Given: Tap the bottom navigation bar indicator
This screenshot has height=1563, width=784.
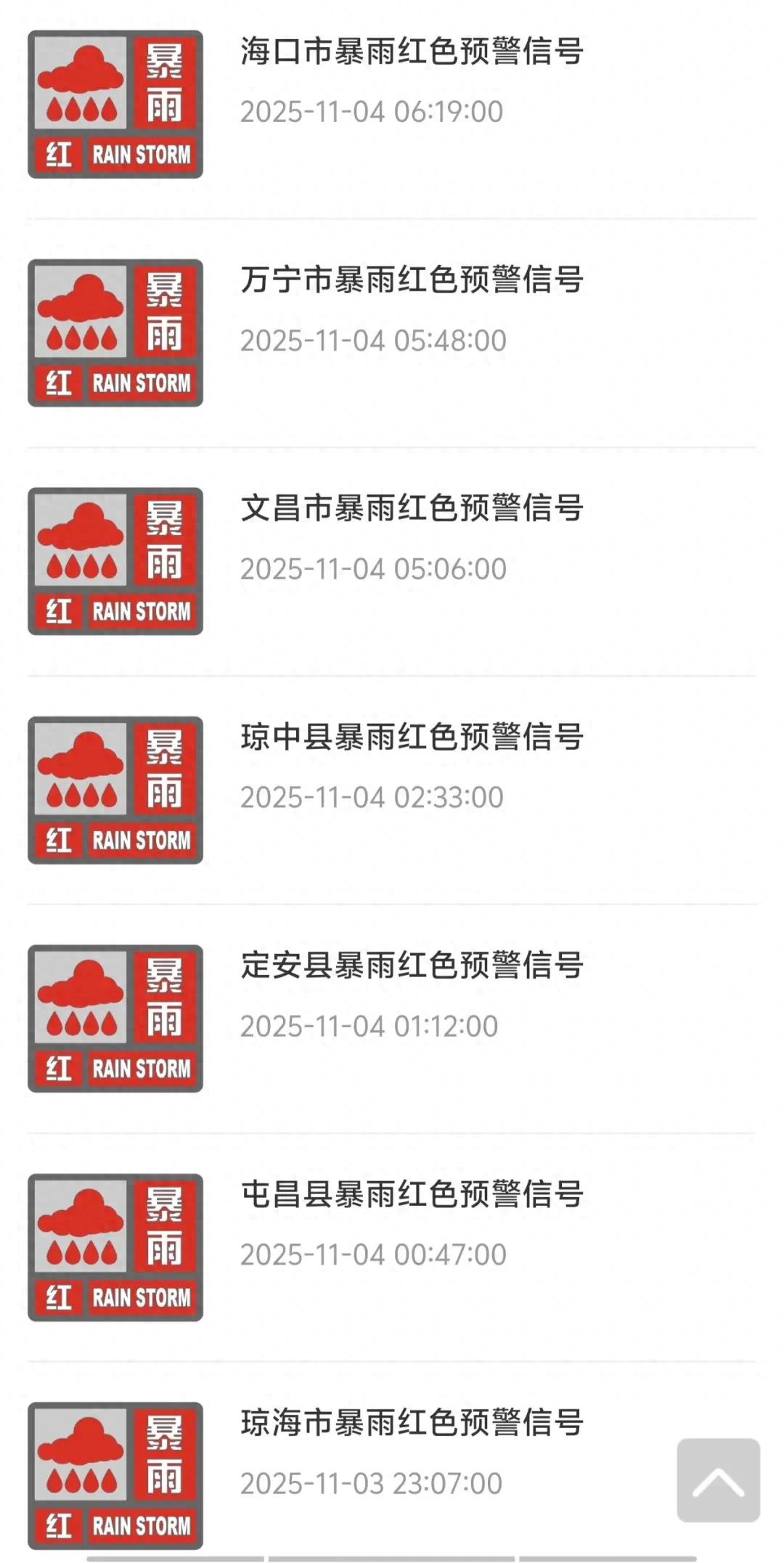Looking at the screenshot, I should 392,1557.
